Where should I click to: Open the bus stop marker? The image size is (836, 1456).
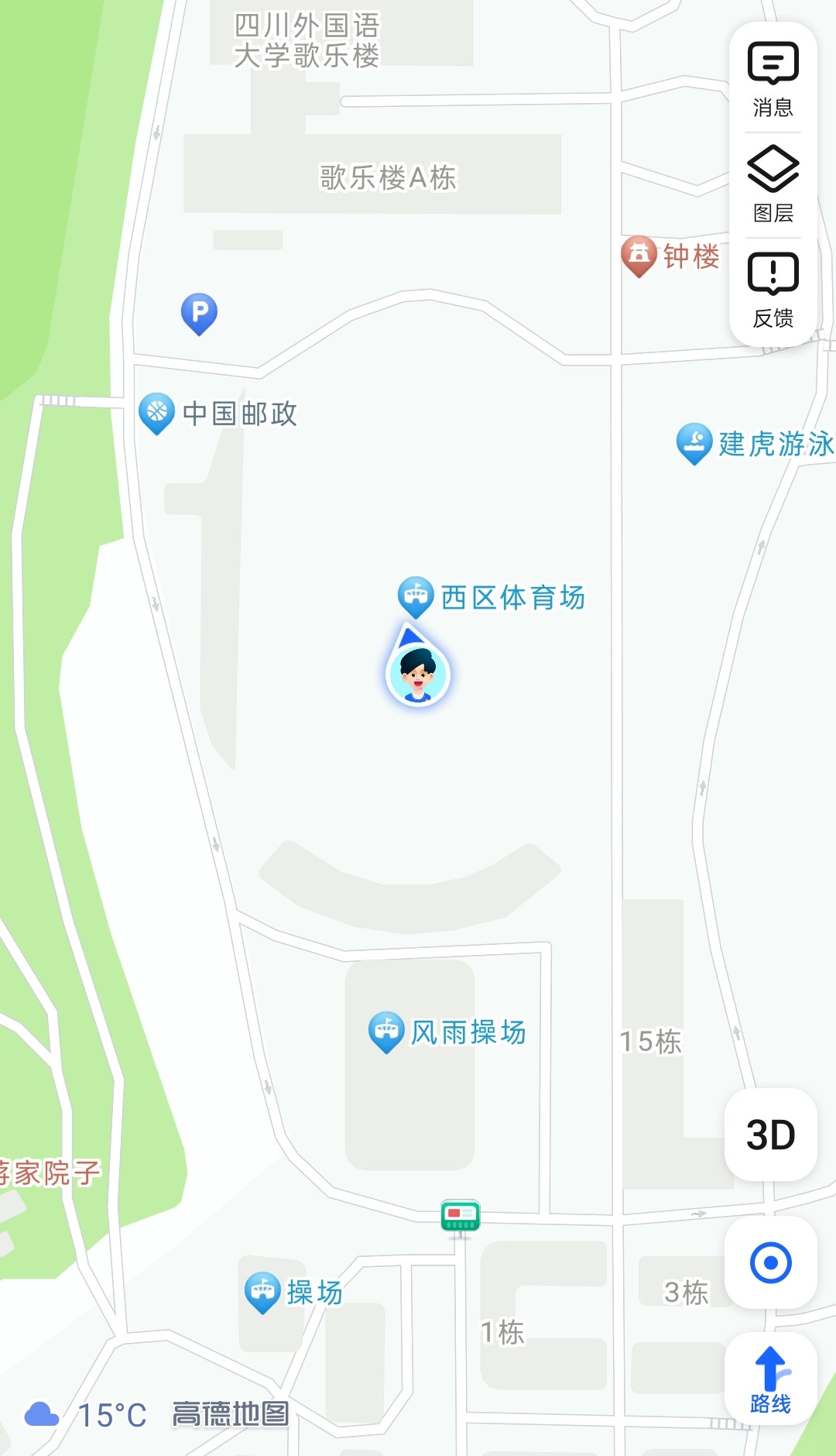click(x=460, y=1216)
